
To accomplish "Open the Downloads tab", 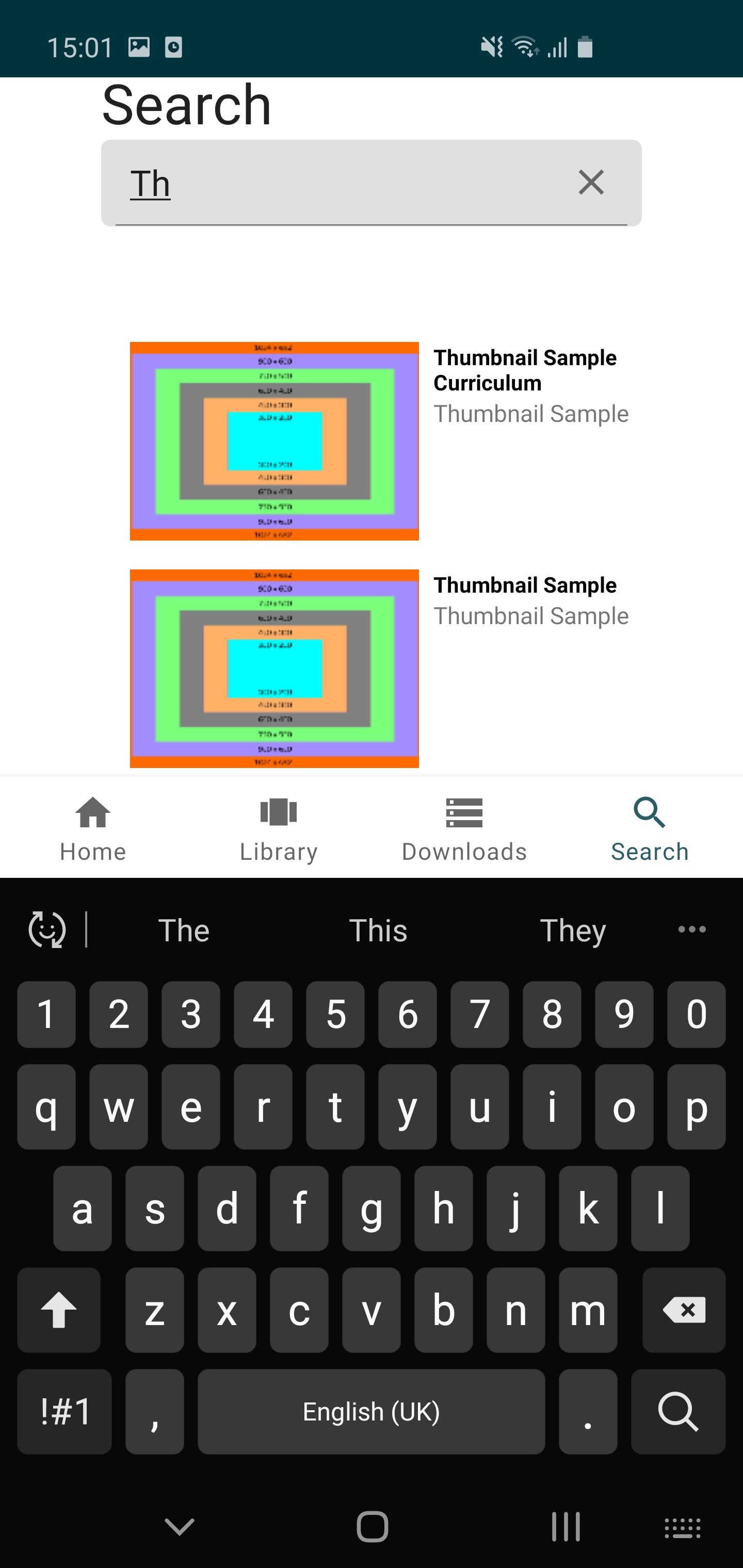I will coord(464,828).
